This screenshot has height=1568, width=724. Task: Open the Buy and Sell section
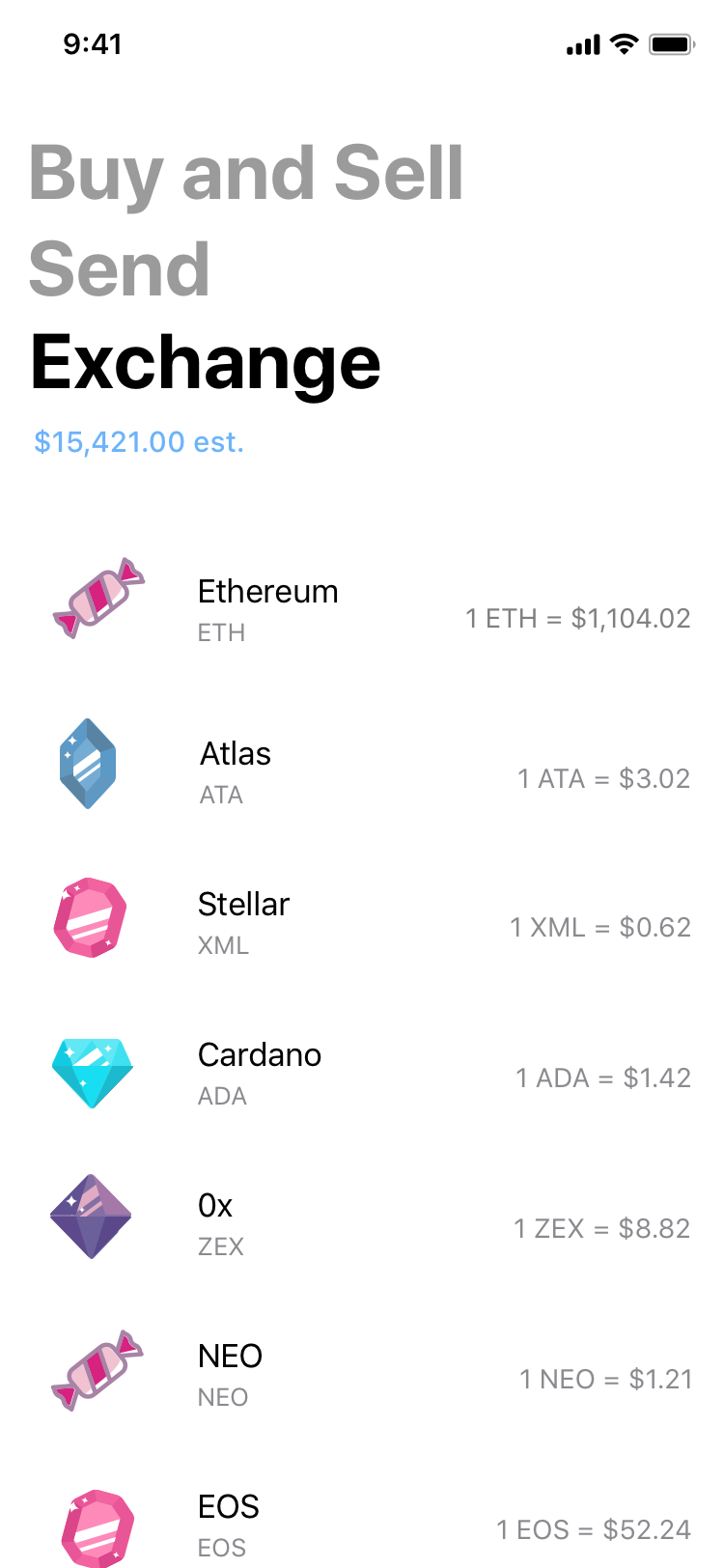coord(246,172)
